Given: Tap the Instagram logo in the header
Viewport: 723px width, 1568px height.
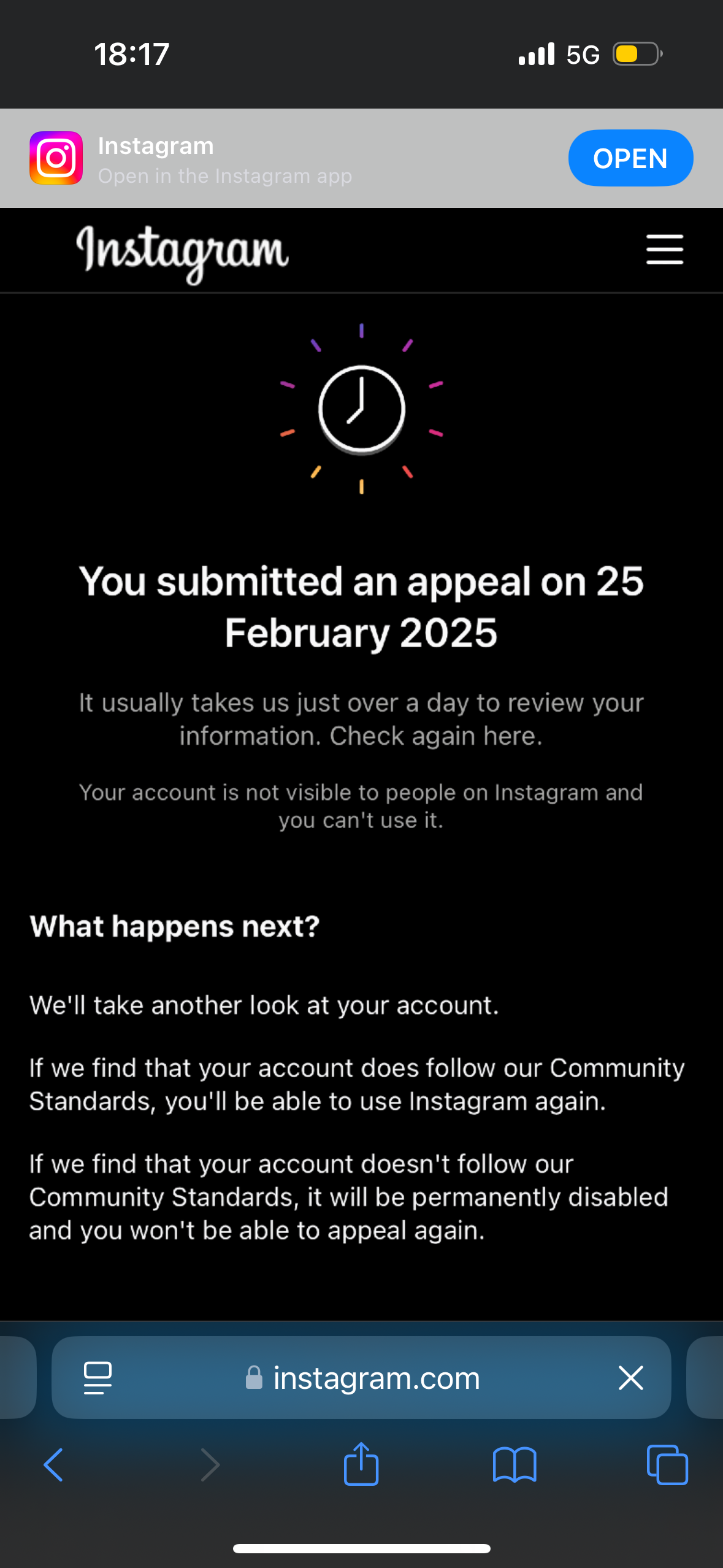Looking at the screenshot, I should coord(182,253).
